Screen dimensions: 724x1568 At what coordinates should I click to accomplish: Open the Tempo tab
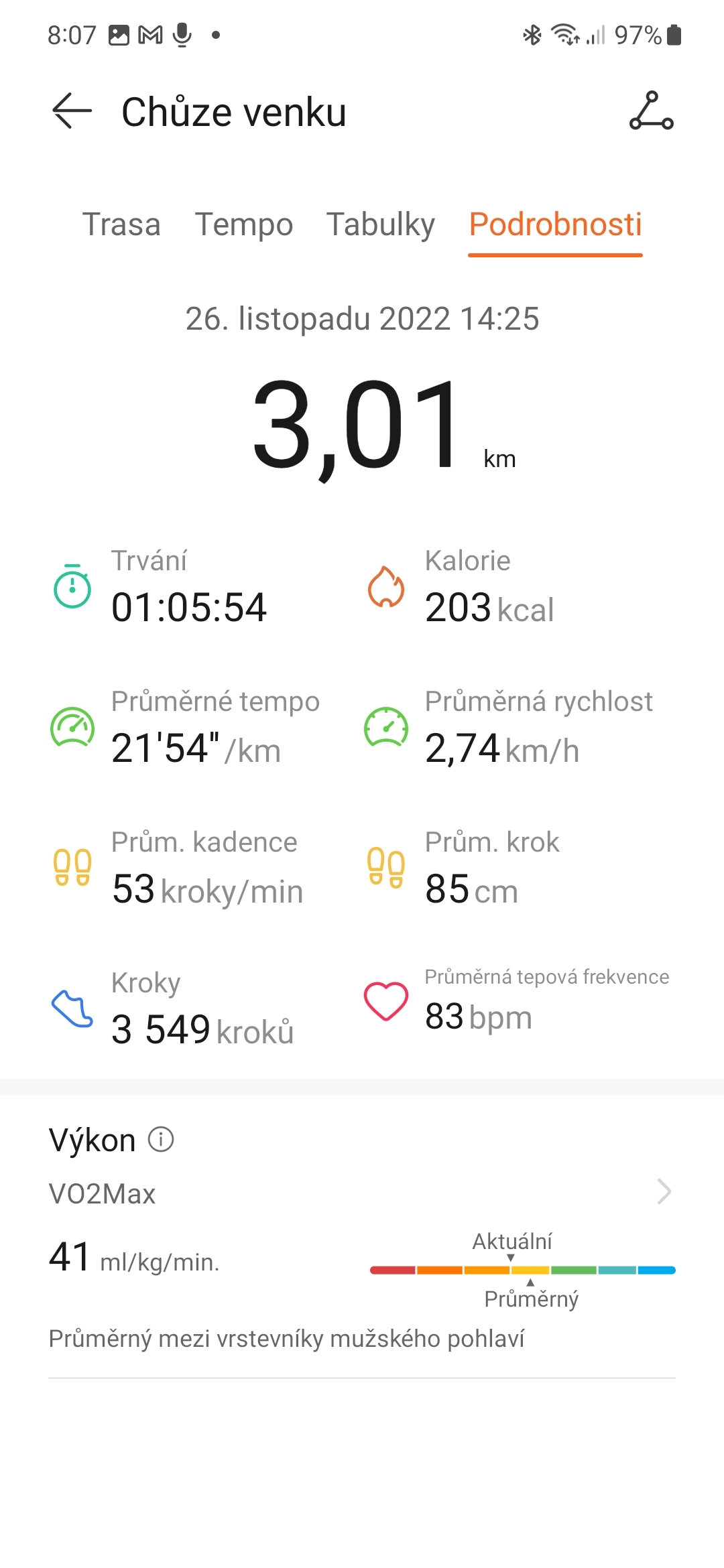tap(244, 225)
